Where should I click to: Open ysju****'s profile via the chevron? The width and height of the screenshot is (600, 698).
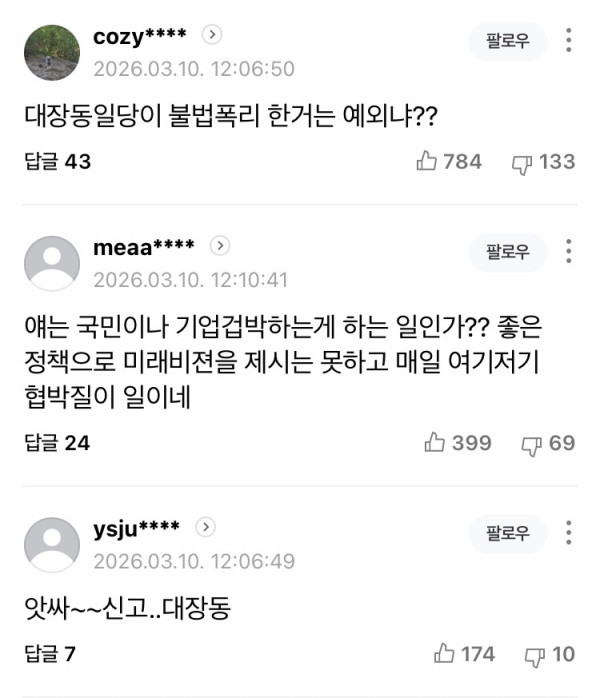206,526
